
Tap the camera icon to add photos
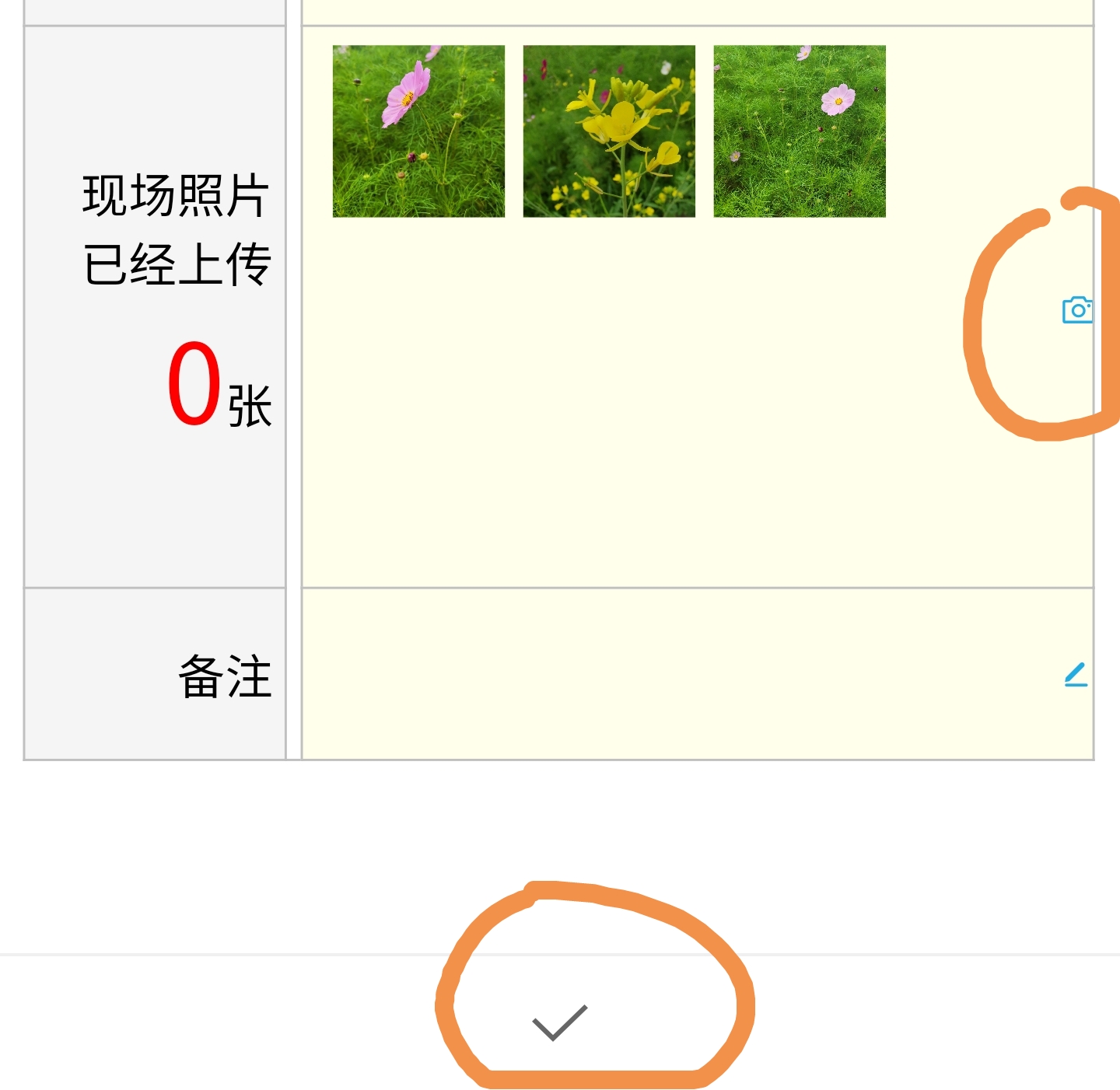click(1077, 310)
